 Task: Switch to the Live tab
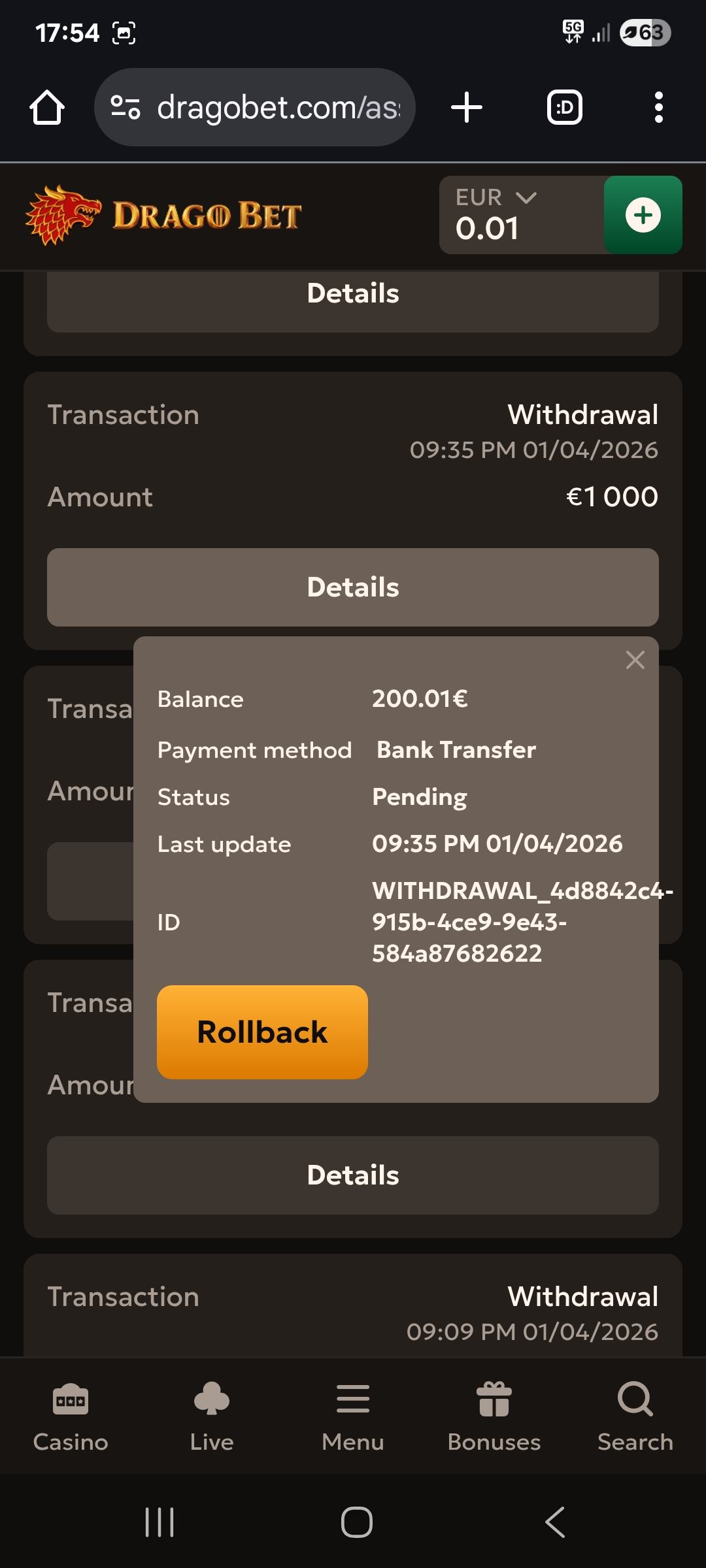click(x=212, y=1414)
